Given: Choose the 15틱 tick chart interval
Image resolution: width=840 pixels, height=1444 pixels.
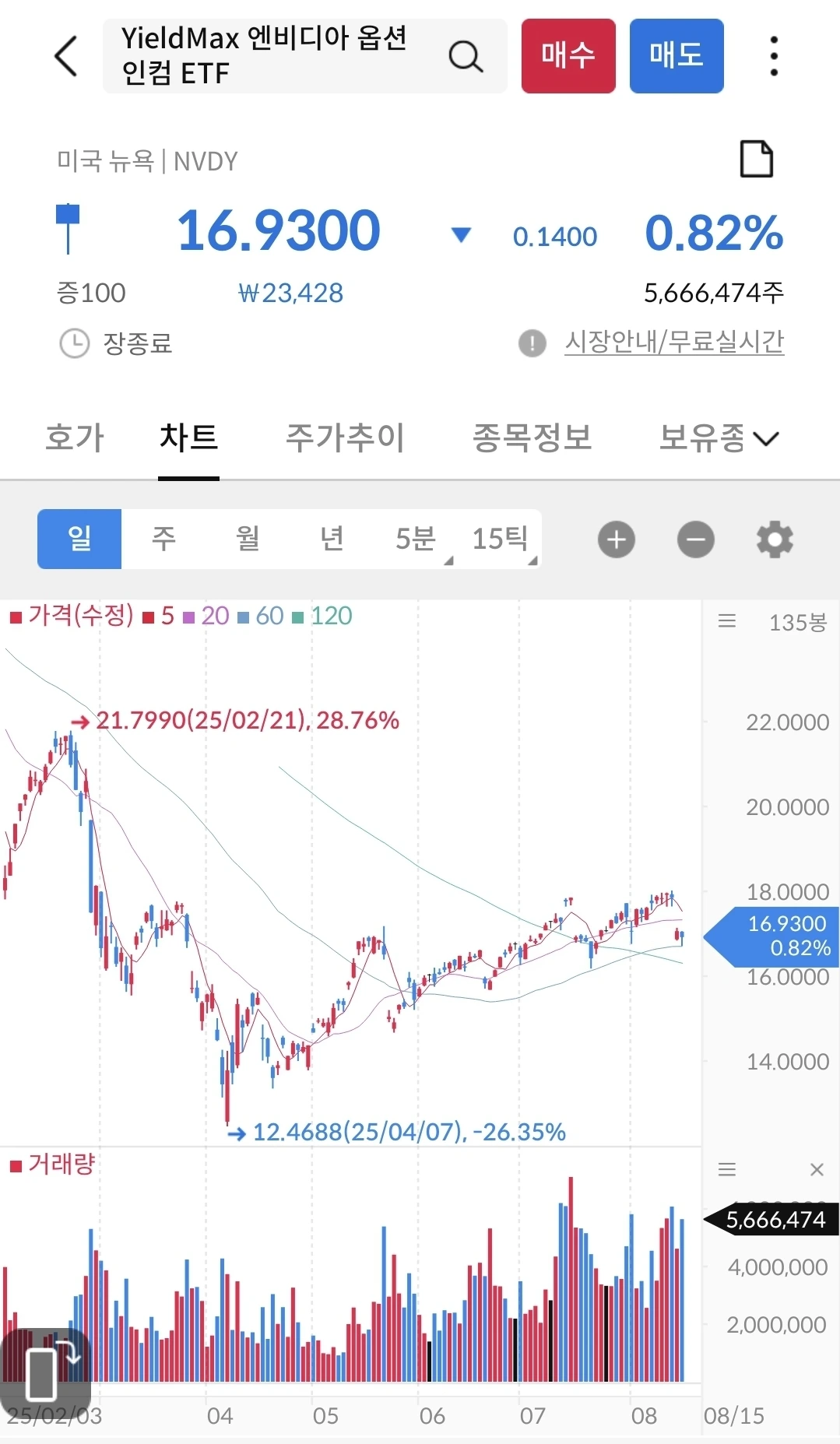Looking at the screenshot, I should click(x=500, y=539).
